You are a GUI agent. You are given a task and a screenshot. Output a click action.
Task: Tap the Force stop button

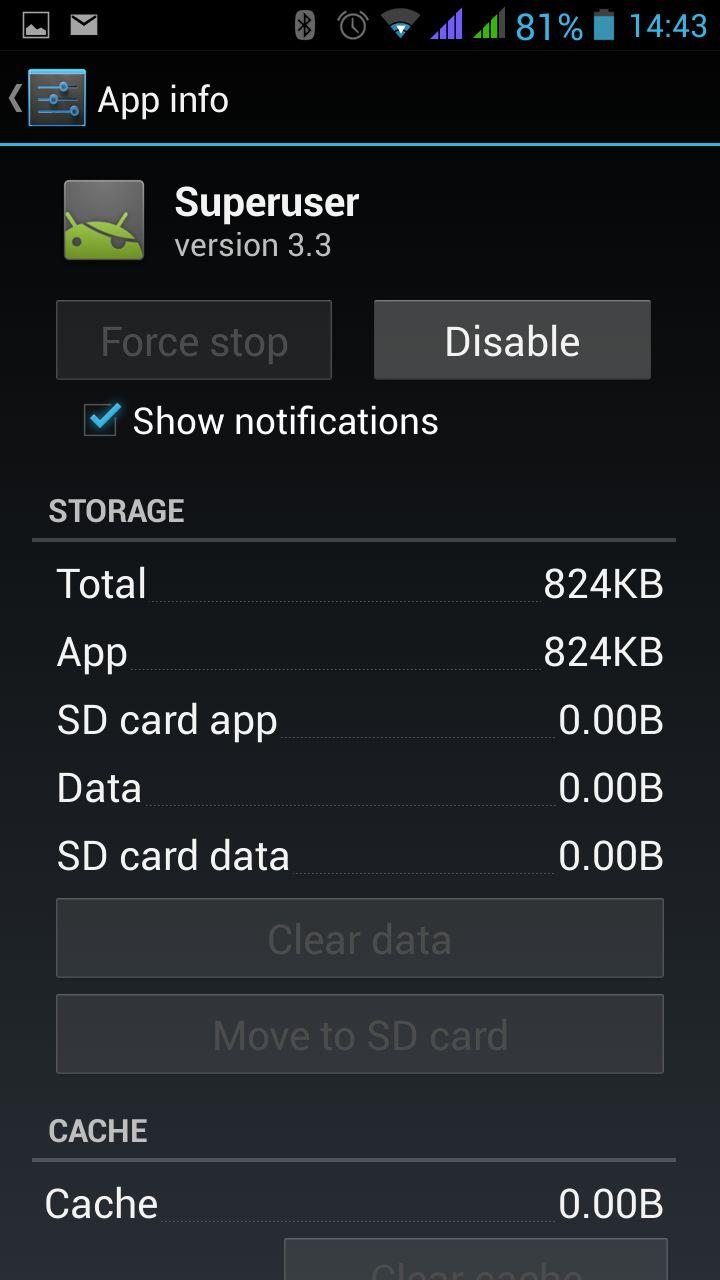click(194, 340)
